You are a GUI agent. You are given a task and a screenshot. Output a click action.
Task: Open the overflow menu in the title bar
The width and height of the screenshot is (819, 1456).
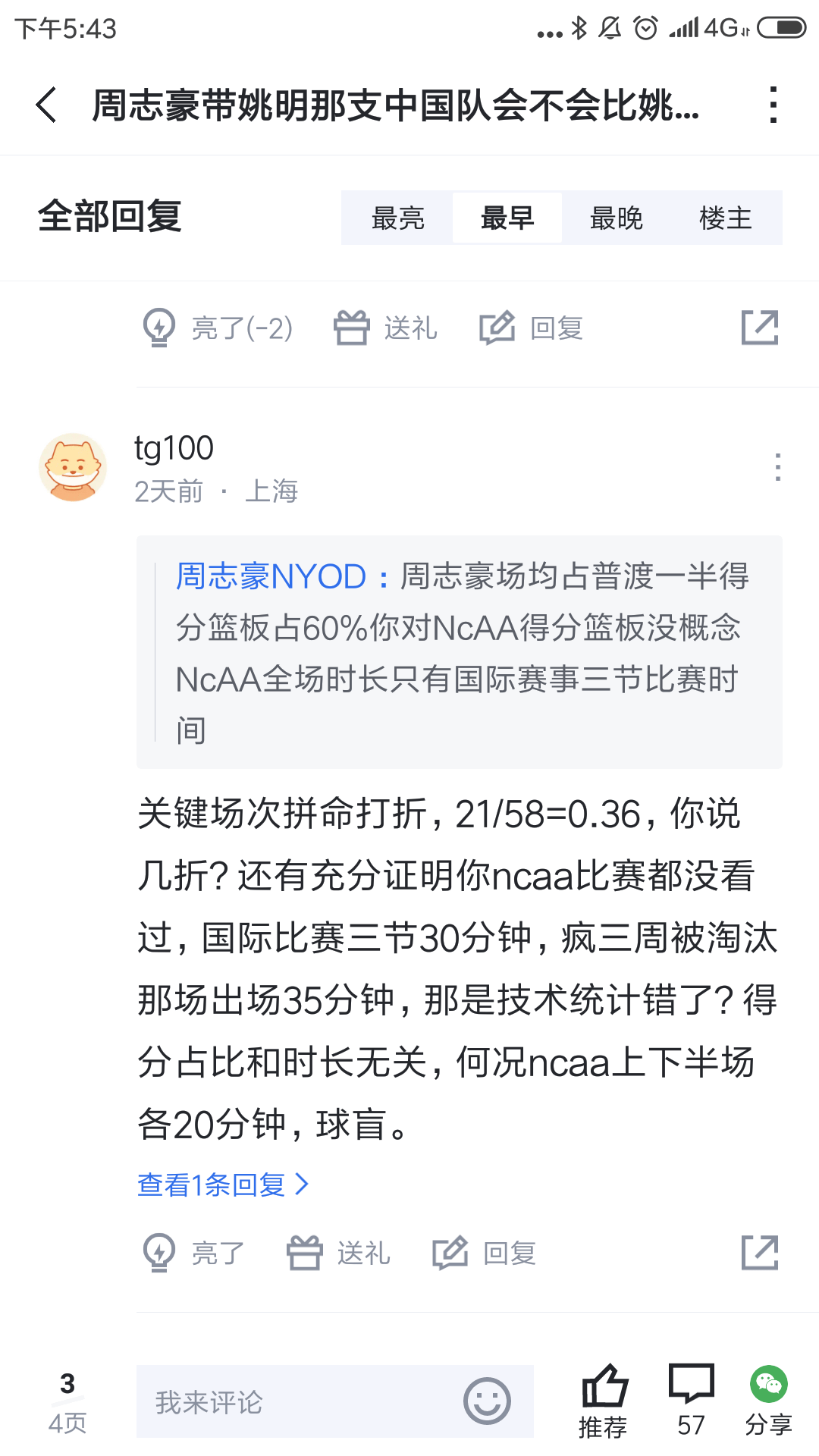(x=773, y=105)
